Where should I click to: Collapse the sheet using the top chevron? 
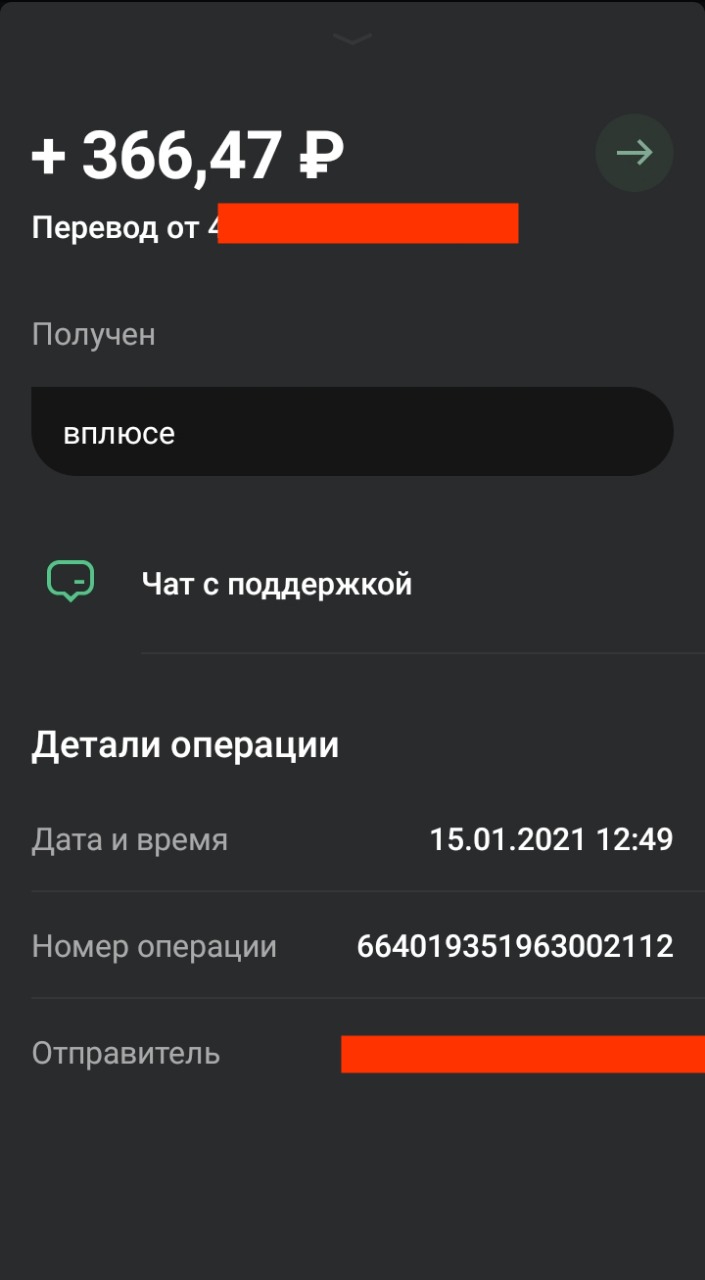(x=352, y=39)
